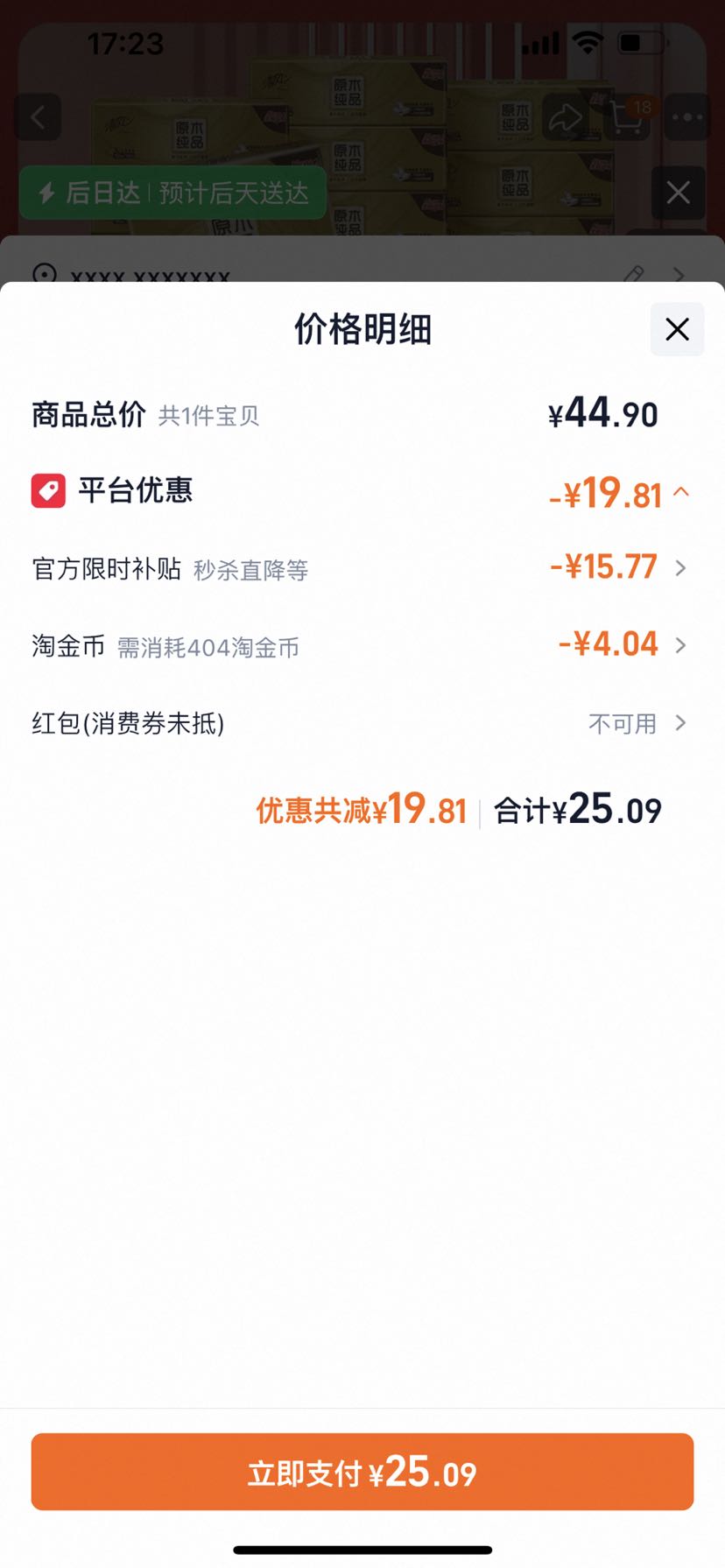Screen dimensions: 725x1568
Task: Share this product
Action: pyautogui.click(x=566, y=117)
